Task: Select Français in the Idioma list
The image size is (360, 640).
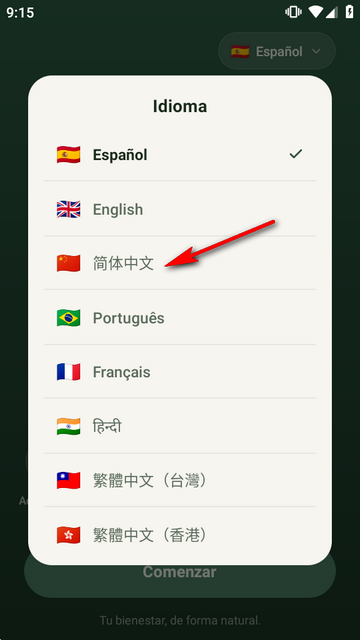Action: tap(180, 372)
